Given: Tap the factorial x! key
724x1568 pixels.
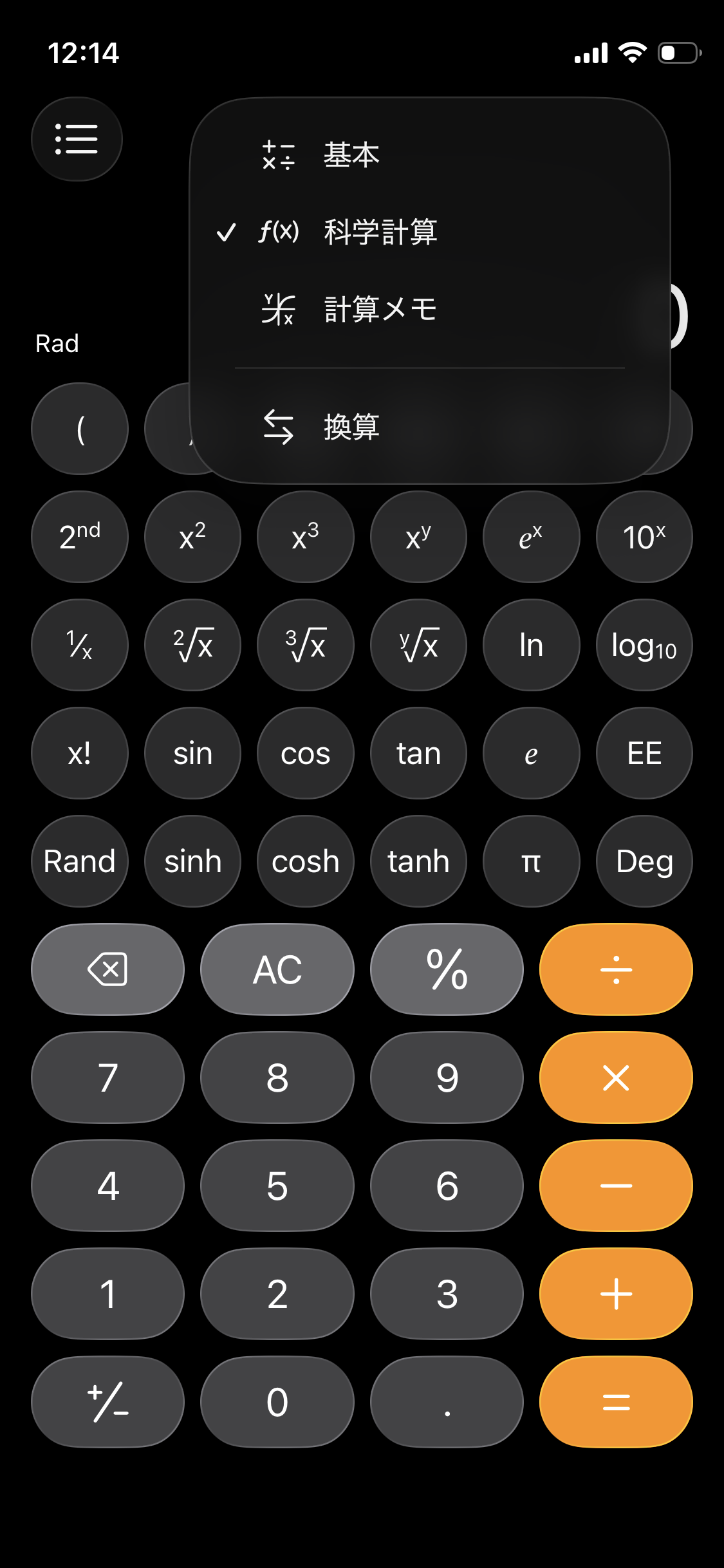Looking at the screenshot, I should point(80,753).
